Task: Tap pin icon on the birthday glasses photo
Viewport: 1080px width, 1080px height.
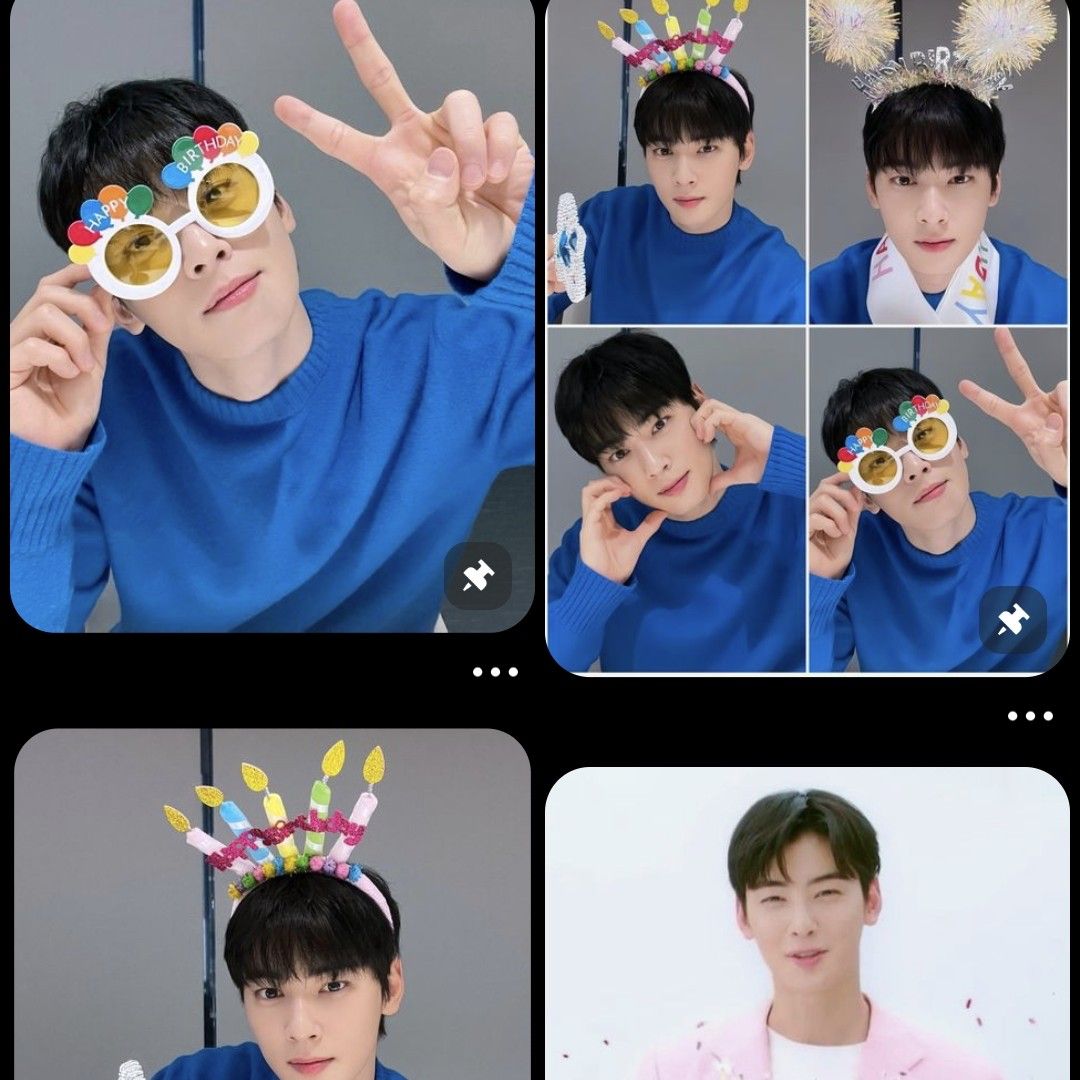Action: click(x=478, y=577)
